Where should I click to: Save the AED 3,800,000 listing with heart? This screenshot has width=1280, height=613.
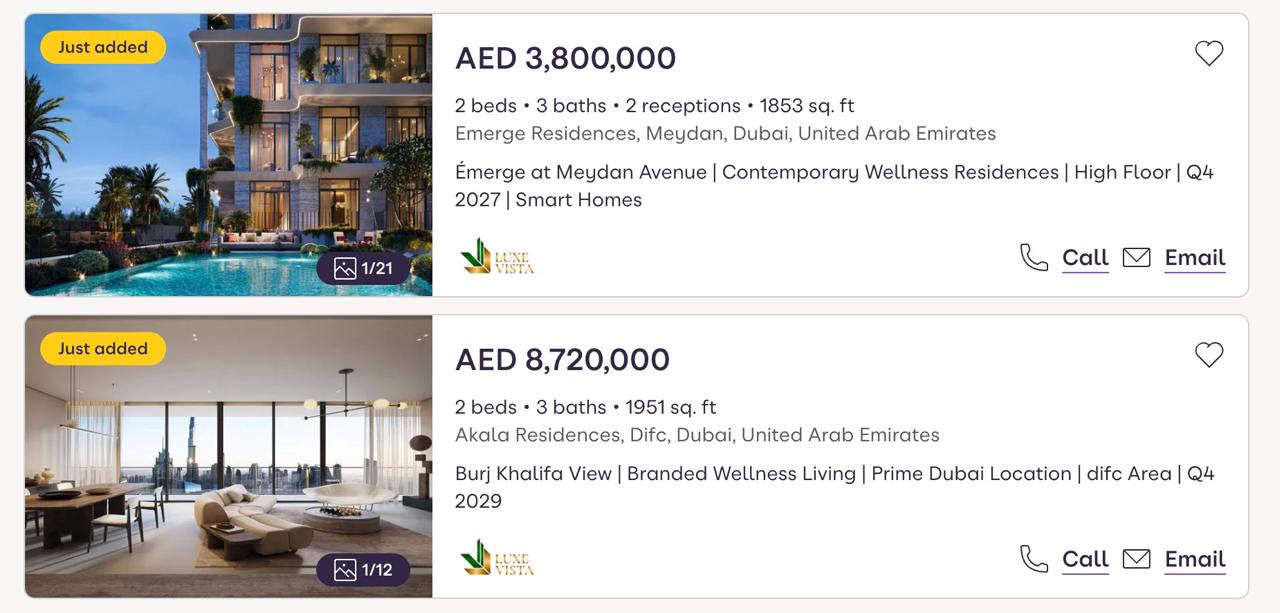point(1209,54)
